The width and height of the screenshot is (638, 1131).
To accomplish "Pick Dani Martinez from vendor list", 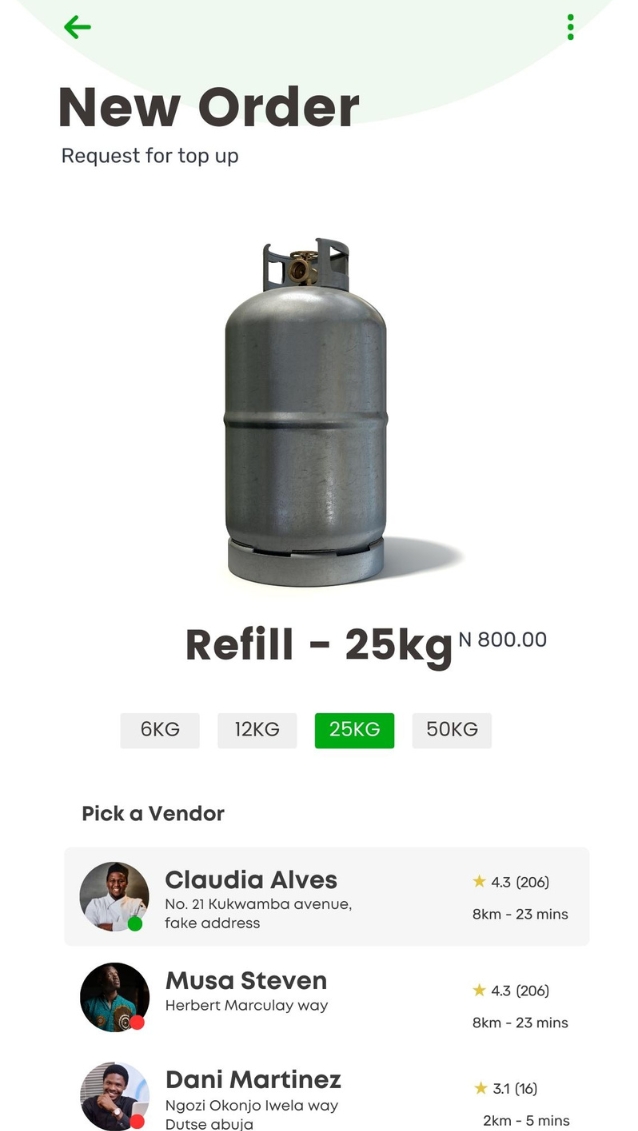I will [326, 1094].
